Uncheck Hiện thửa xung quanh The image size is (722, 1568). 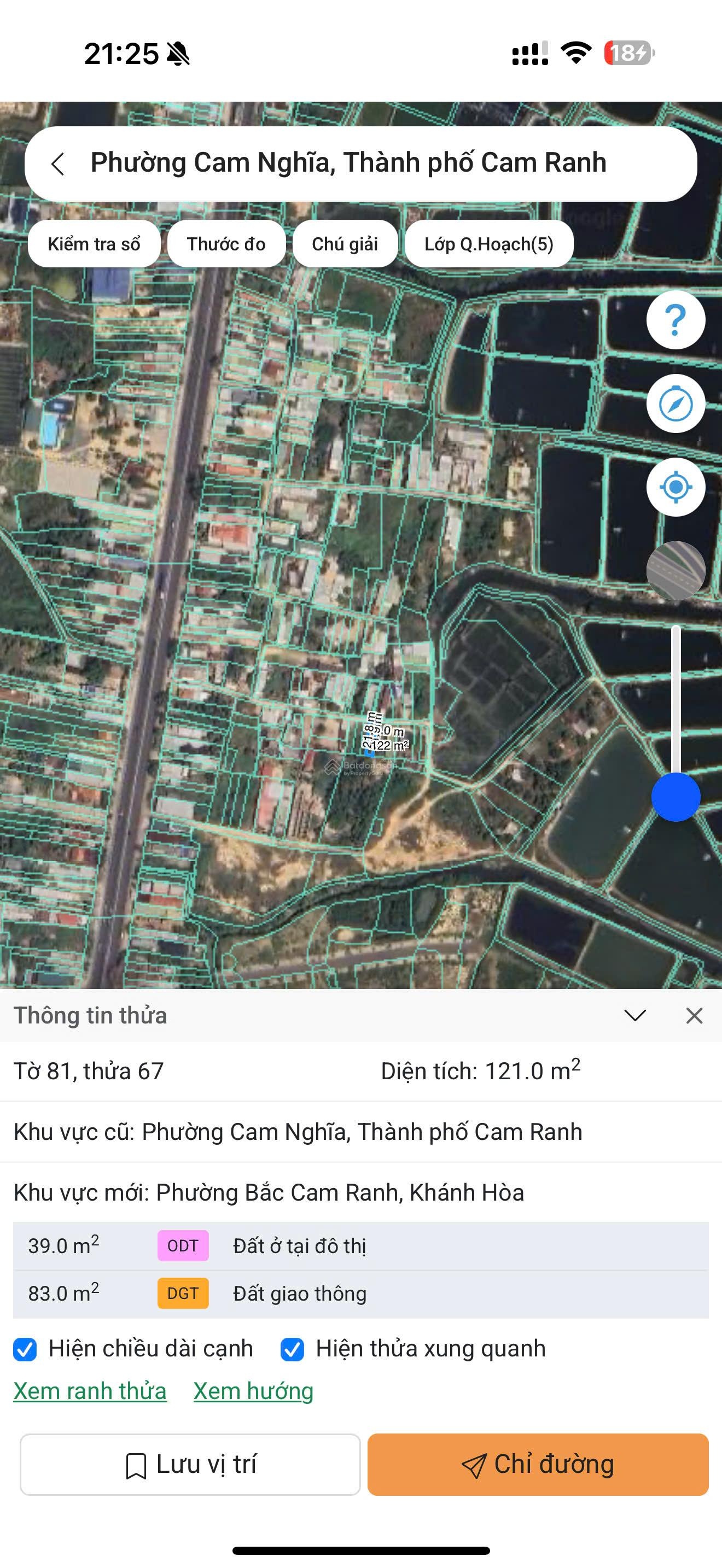click(292, 1349)
